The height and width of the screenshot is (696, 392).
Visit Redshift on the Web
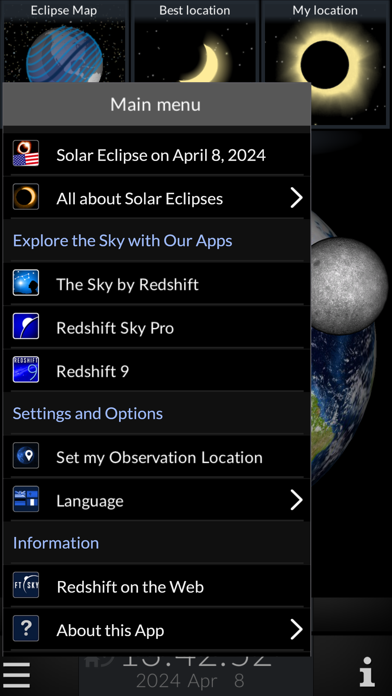(156, 586)
